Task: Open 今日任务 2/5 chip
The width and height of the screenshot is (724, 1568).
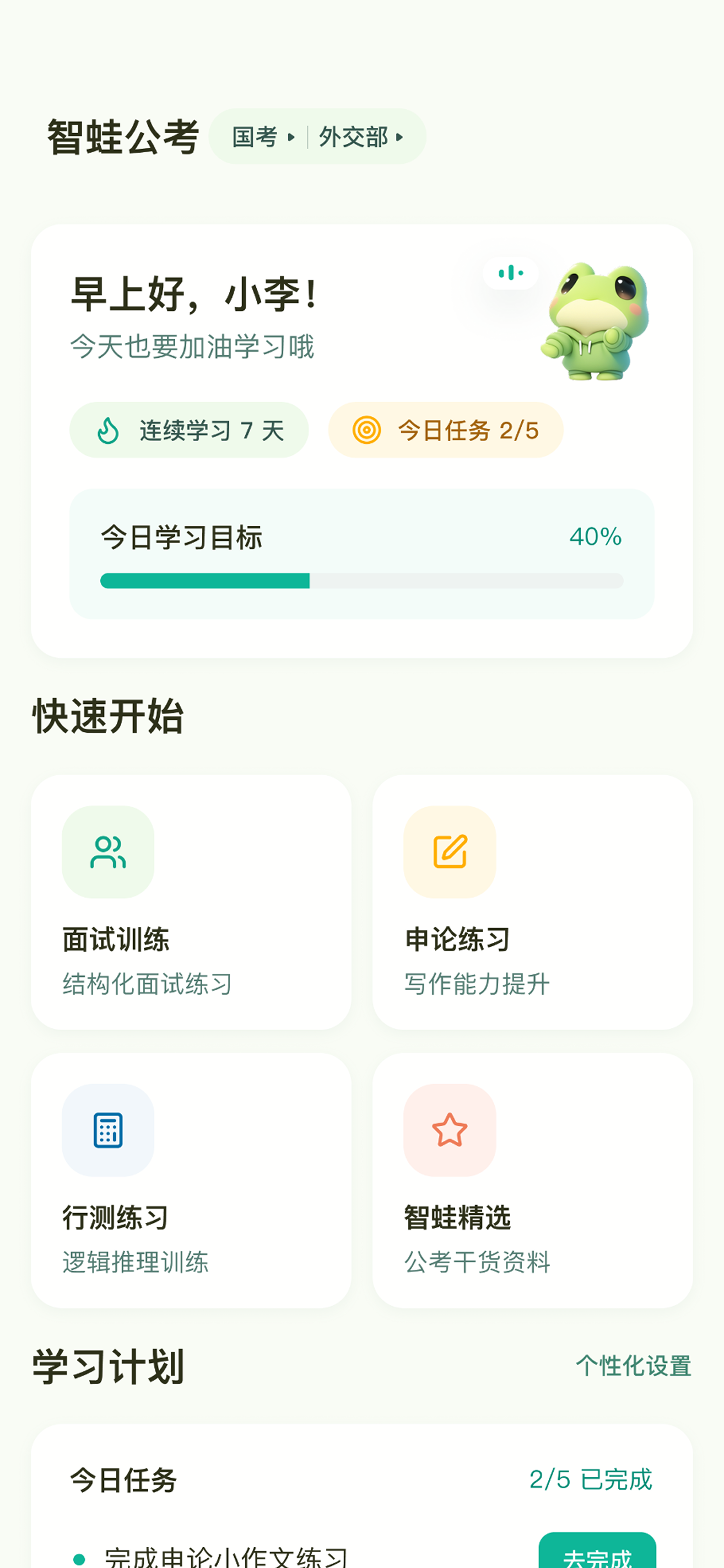Action: point(446,430)
